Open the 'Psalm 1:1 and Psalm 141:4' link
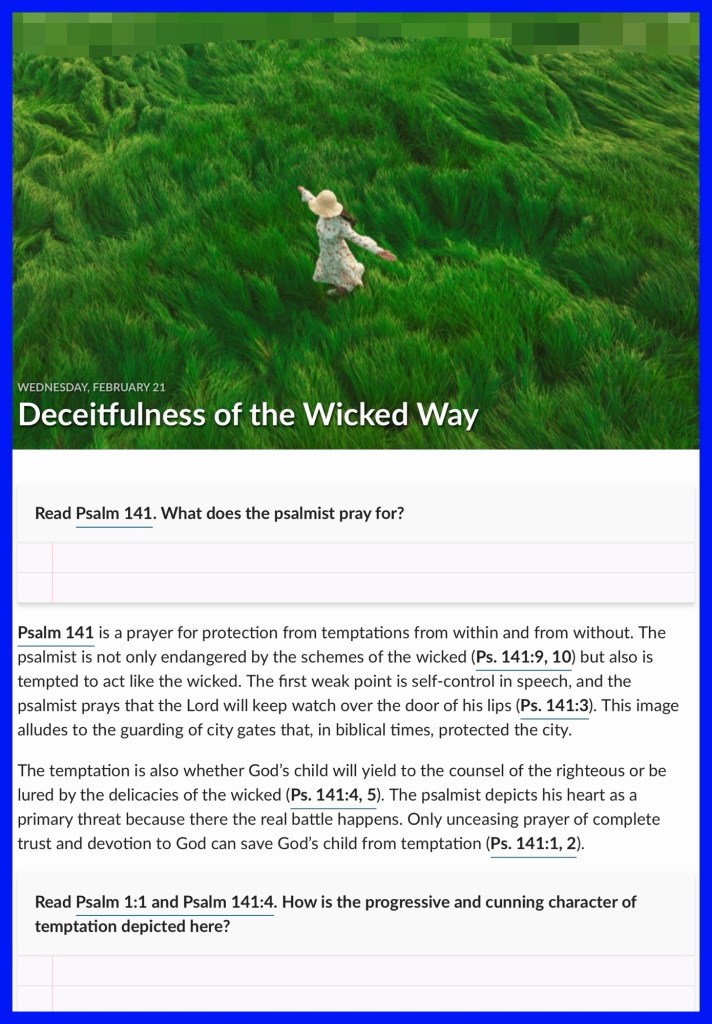712x1024 pixels. pos(175,903)
